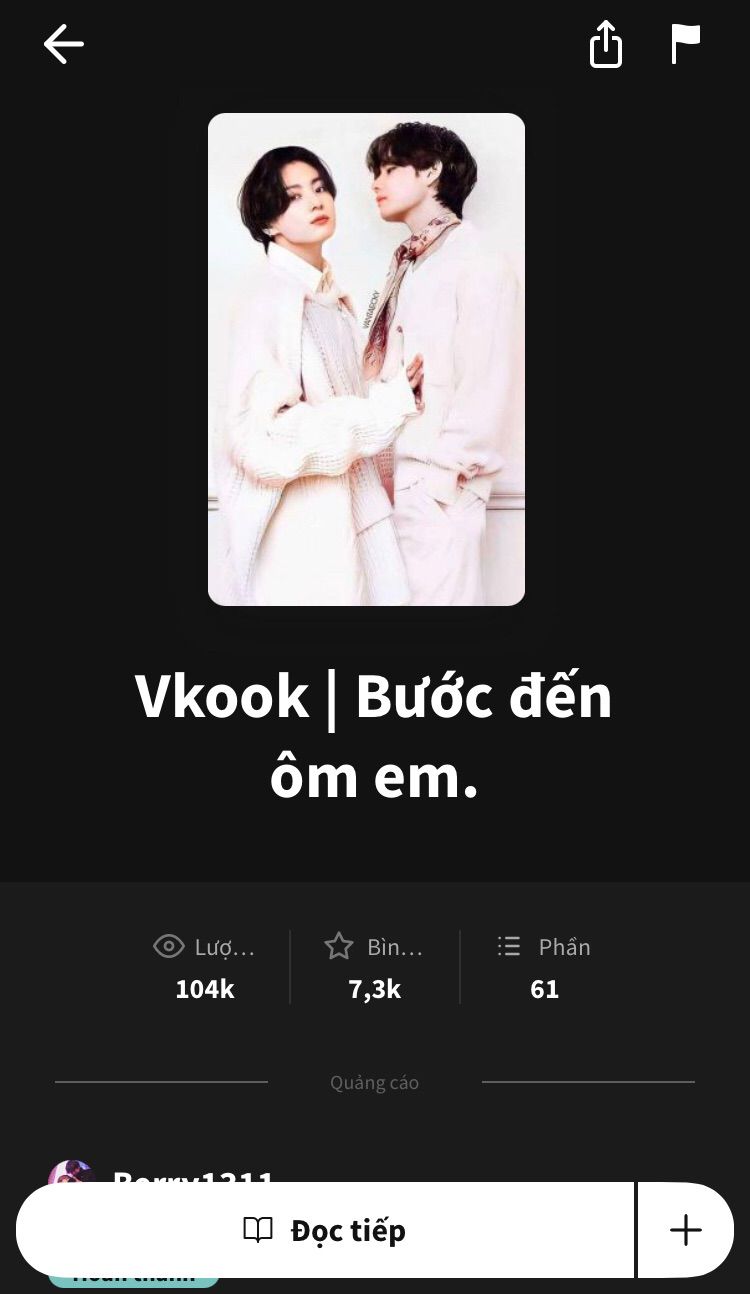Tap Đọc tiếp to continue reading
The width and height of the screenshot is (750, 1294).
point(325,1230)
